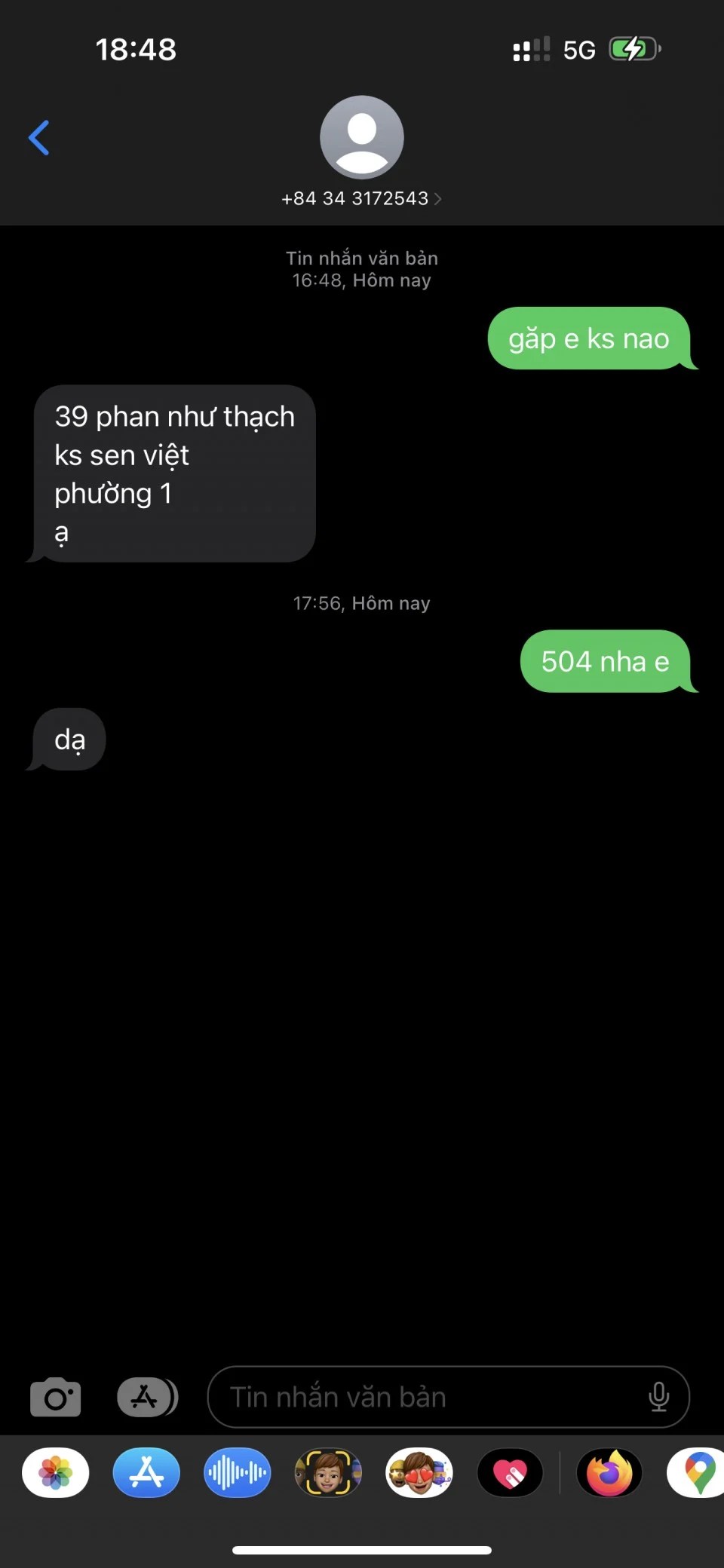Open contact details for +84 34 3172543
This screenshot has width=724, height=1568.
coord(361,198)
